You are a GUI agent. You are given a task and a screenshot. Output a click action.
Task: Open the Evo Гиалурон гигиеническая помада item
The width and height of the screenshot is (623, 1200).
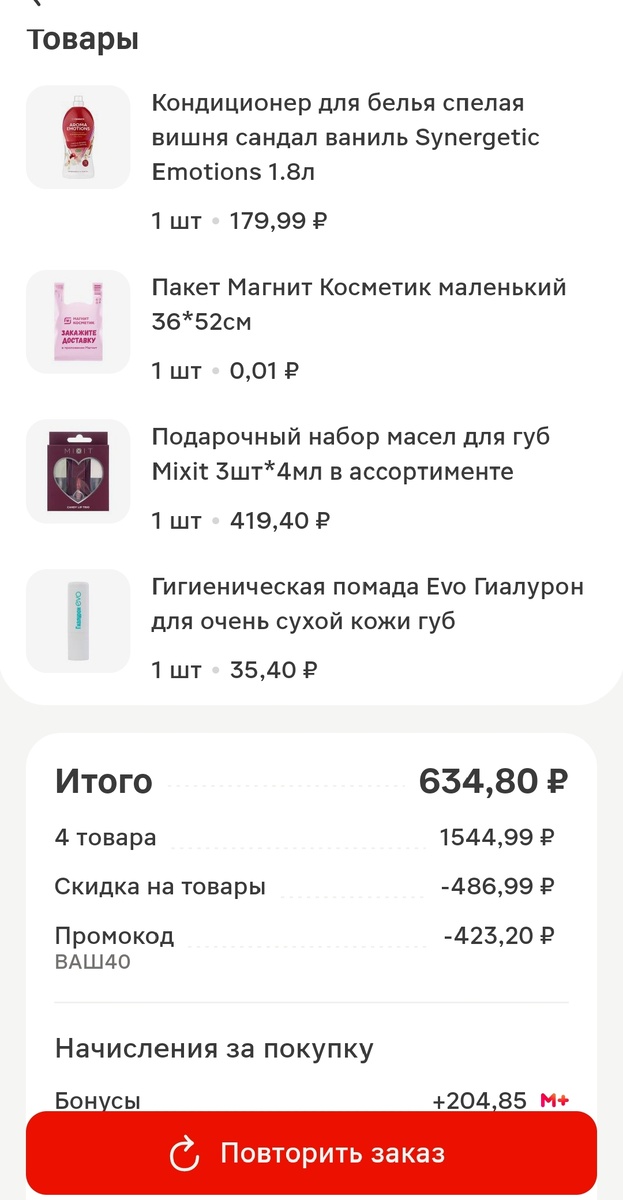click(366, 604)
